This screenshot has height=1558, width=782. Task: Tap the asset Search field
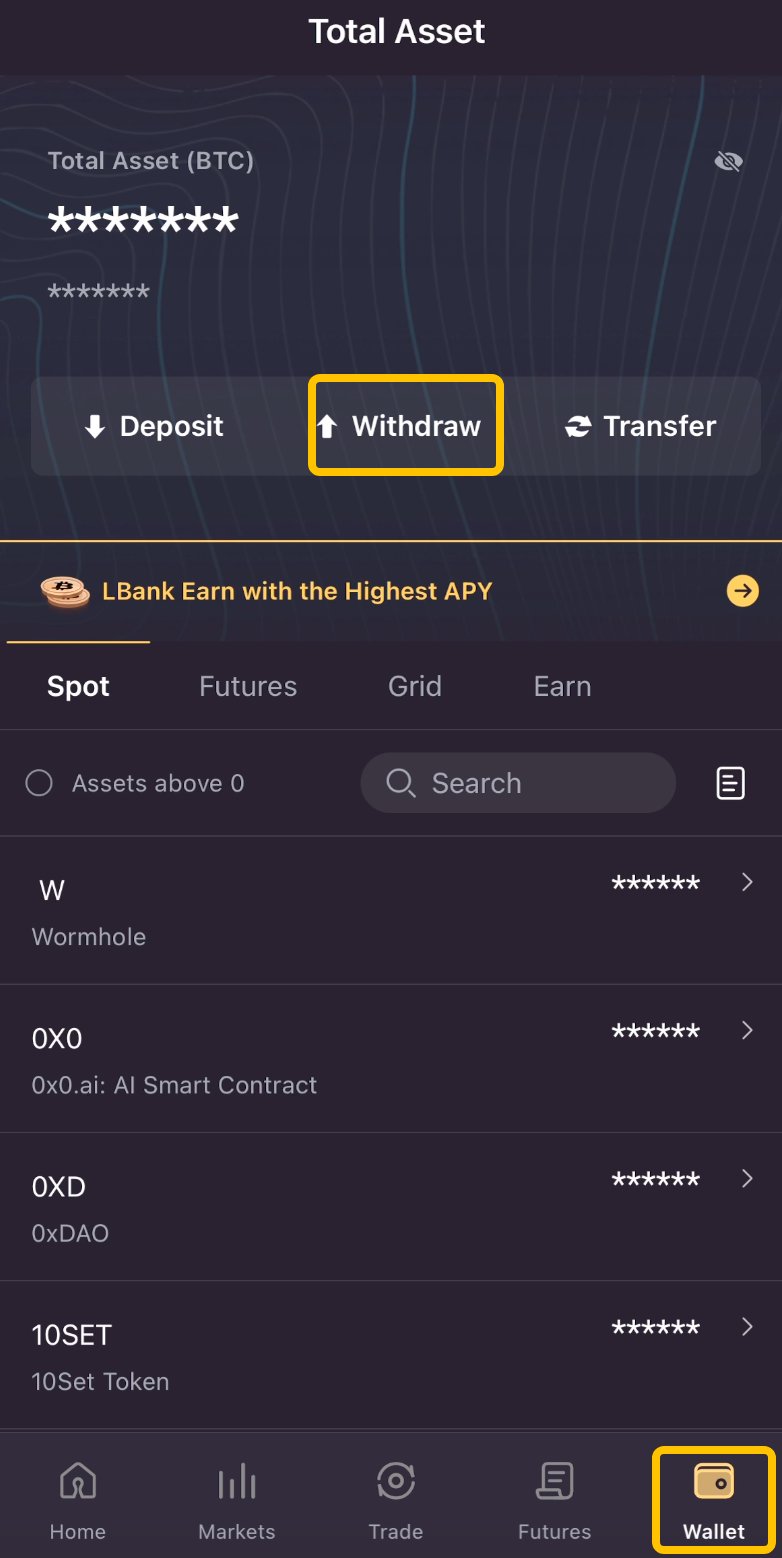[517, 783]
